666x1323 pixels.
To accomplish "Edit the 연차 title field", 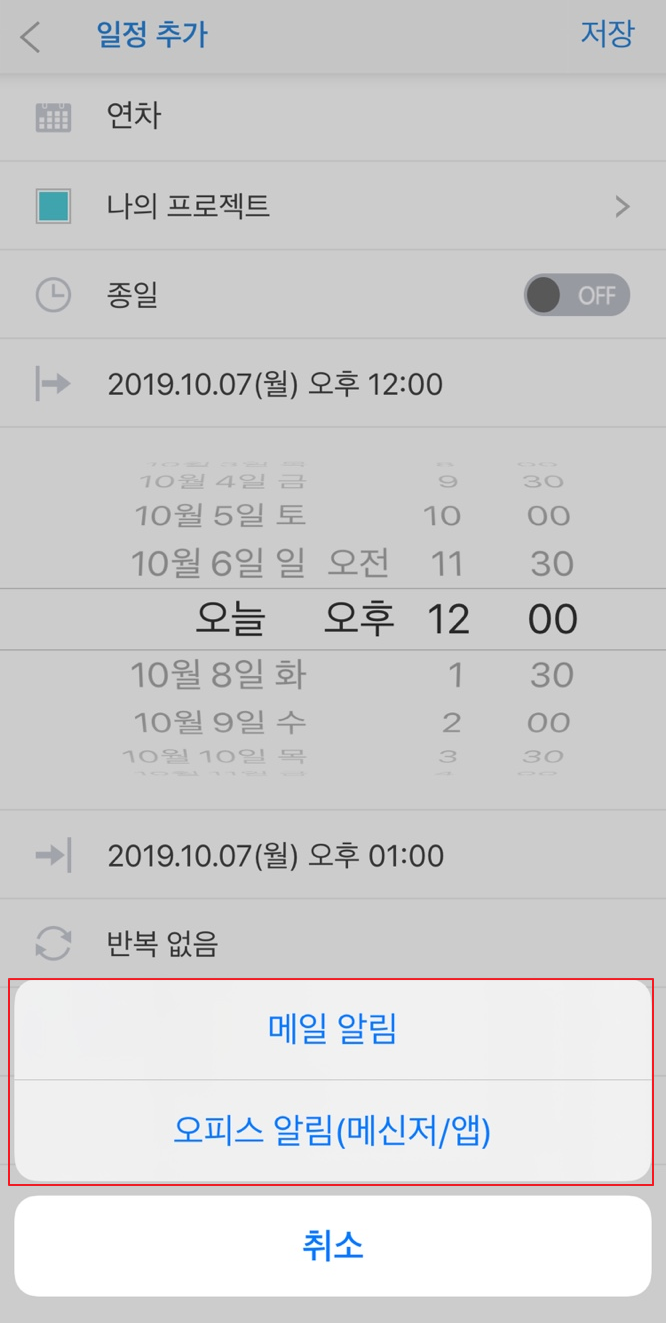I will click(333, 118).
